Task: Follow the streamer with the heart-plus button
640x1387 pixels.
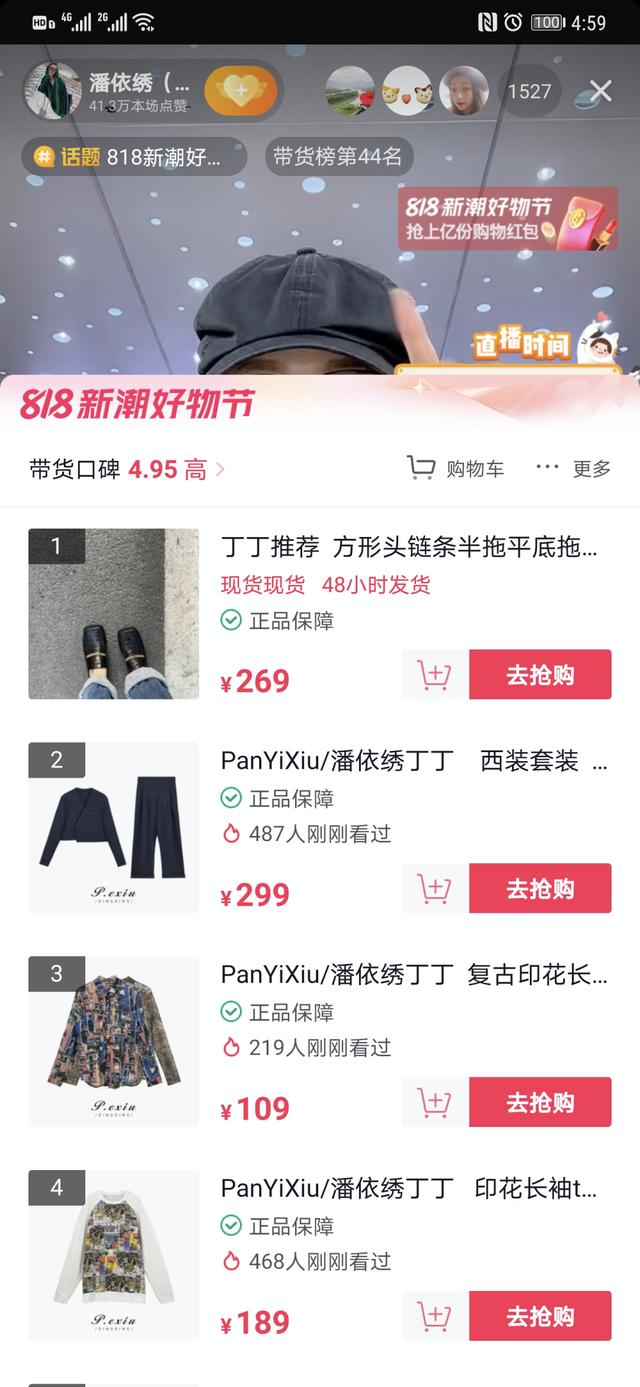Action: tap(240, 91)
